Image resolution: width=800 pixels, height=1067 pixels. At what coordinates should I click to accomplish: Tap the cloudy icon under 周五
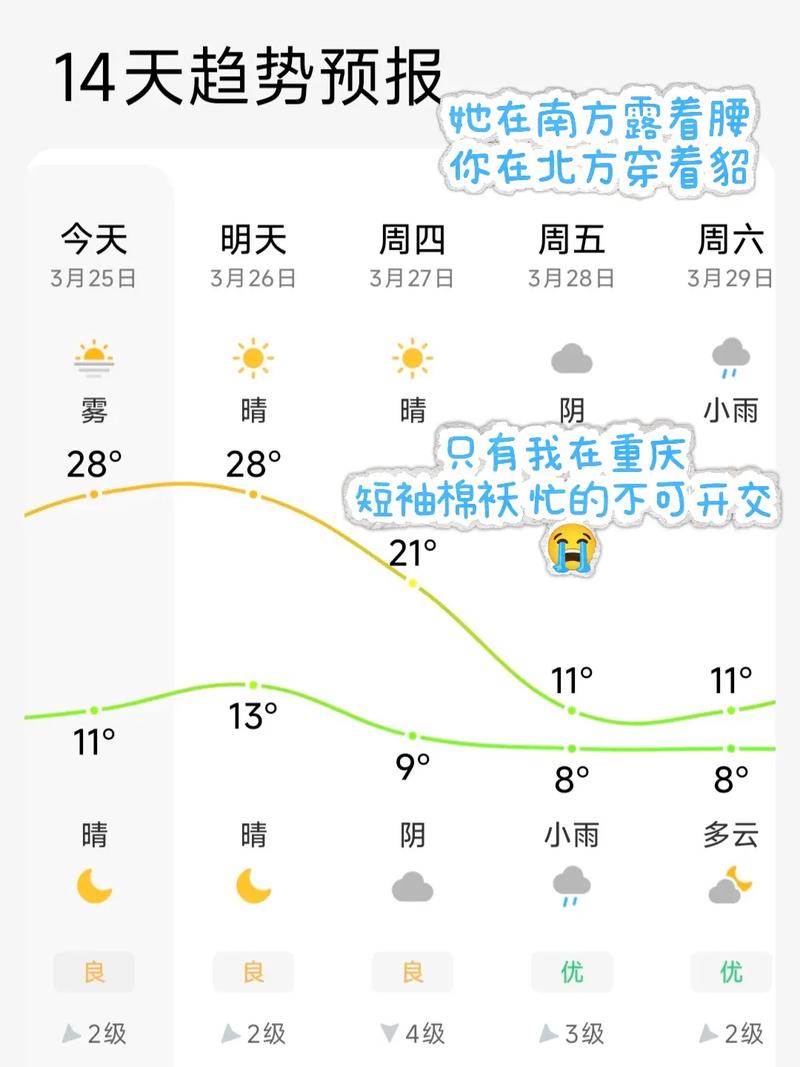coord(573,358)
